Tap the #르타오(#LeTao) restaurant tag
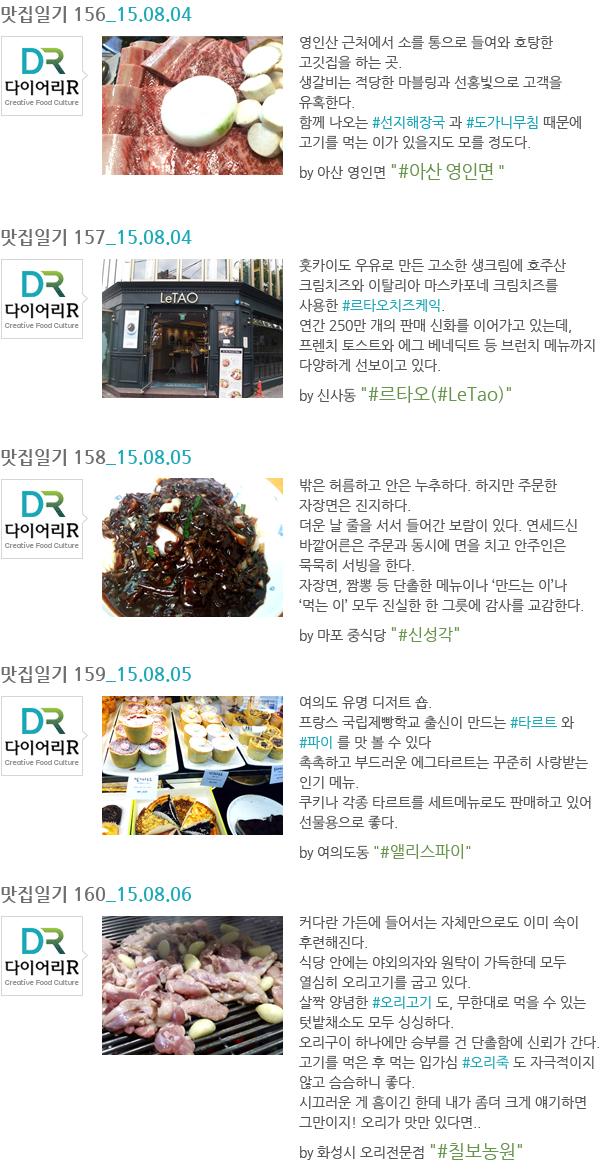 [x=440, y=394]
